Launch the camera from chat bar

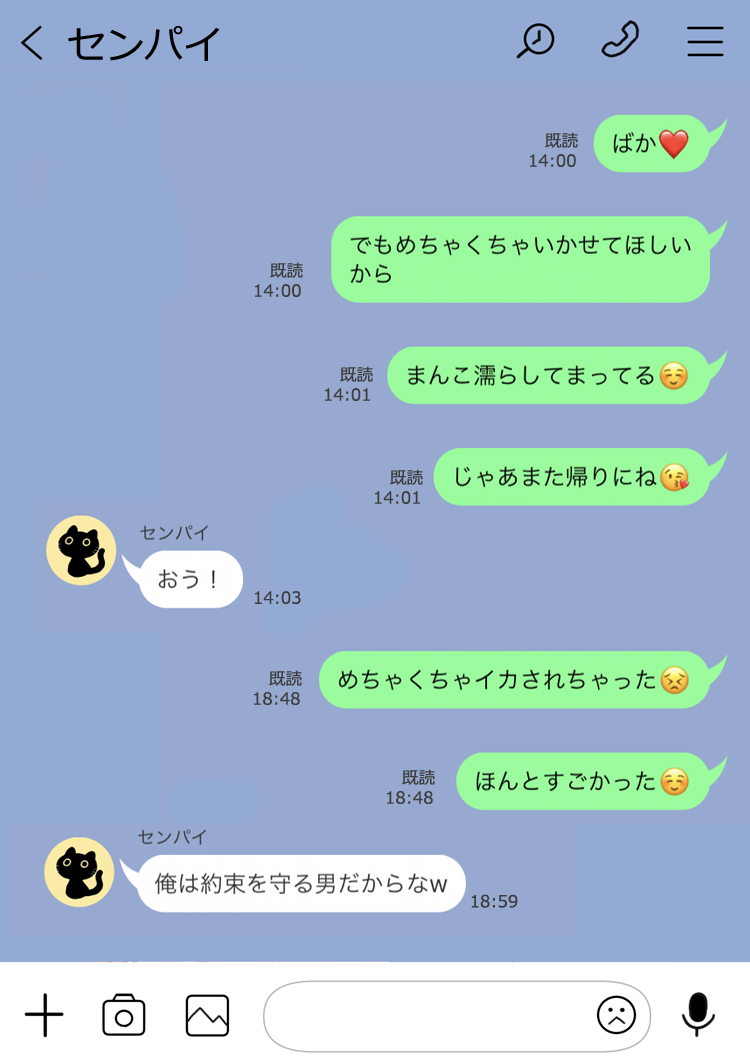coord(124,1015)
